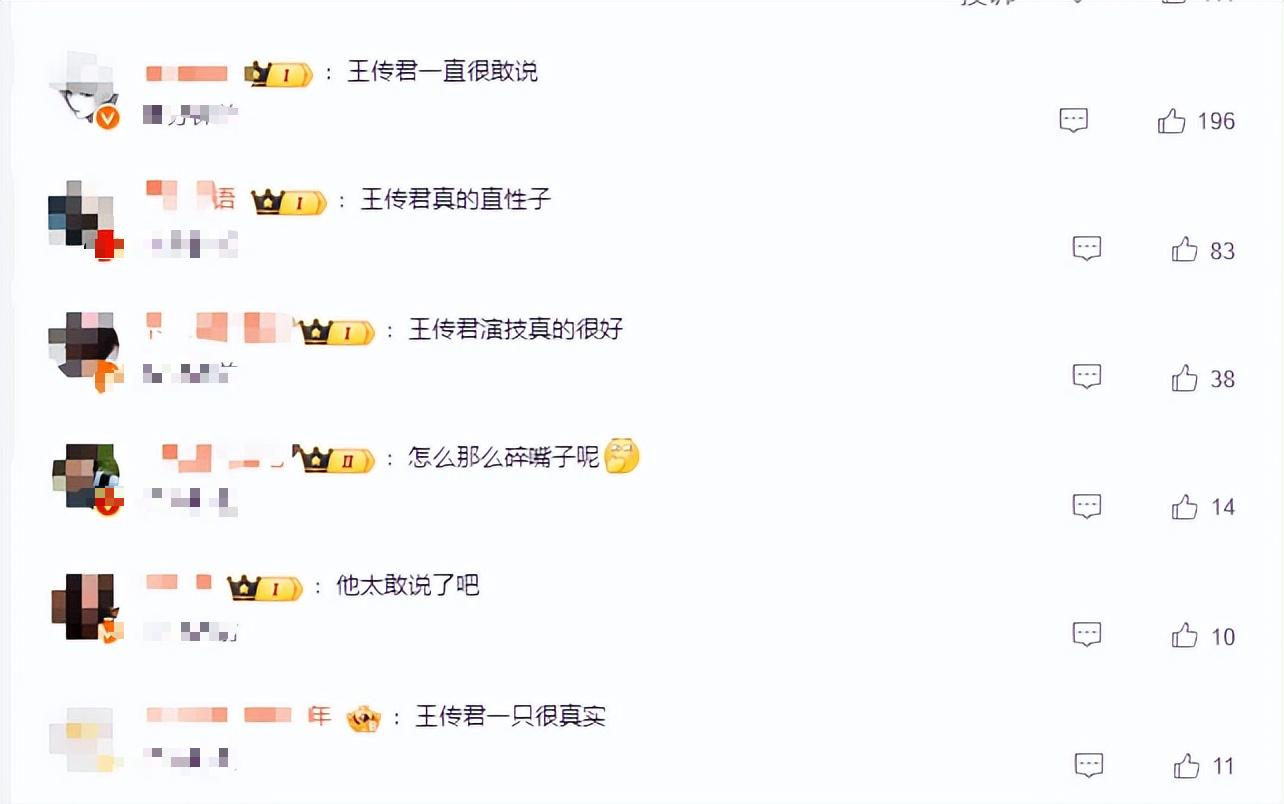1284x804 pixels.
Task: Like the comment '他太敢说了吧'
Action: 1185,636
